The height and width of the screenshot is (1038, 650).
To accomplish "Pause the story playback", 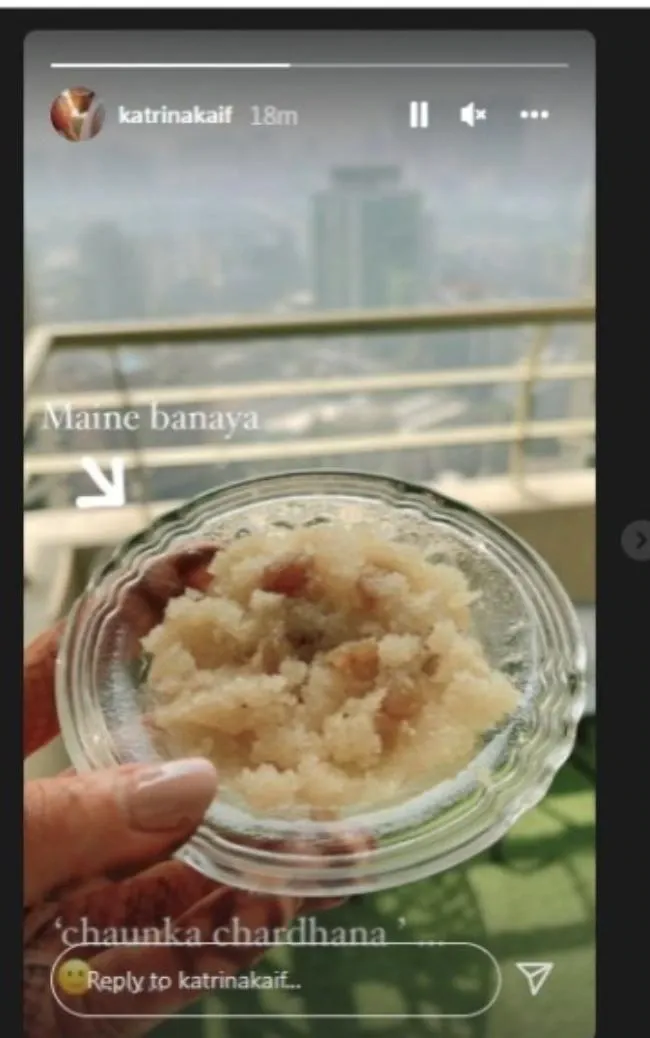I will click(419, 115).
